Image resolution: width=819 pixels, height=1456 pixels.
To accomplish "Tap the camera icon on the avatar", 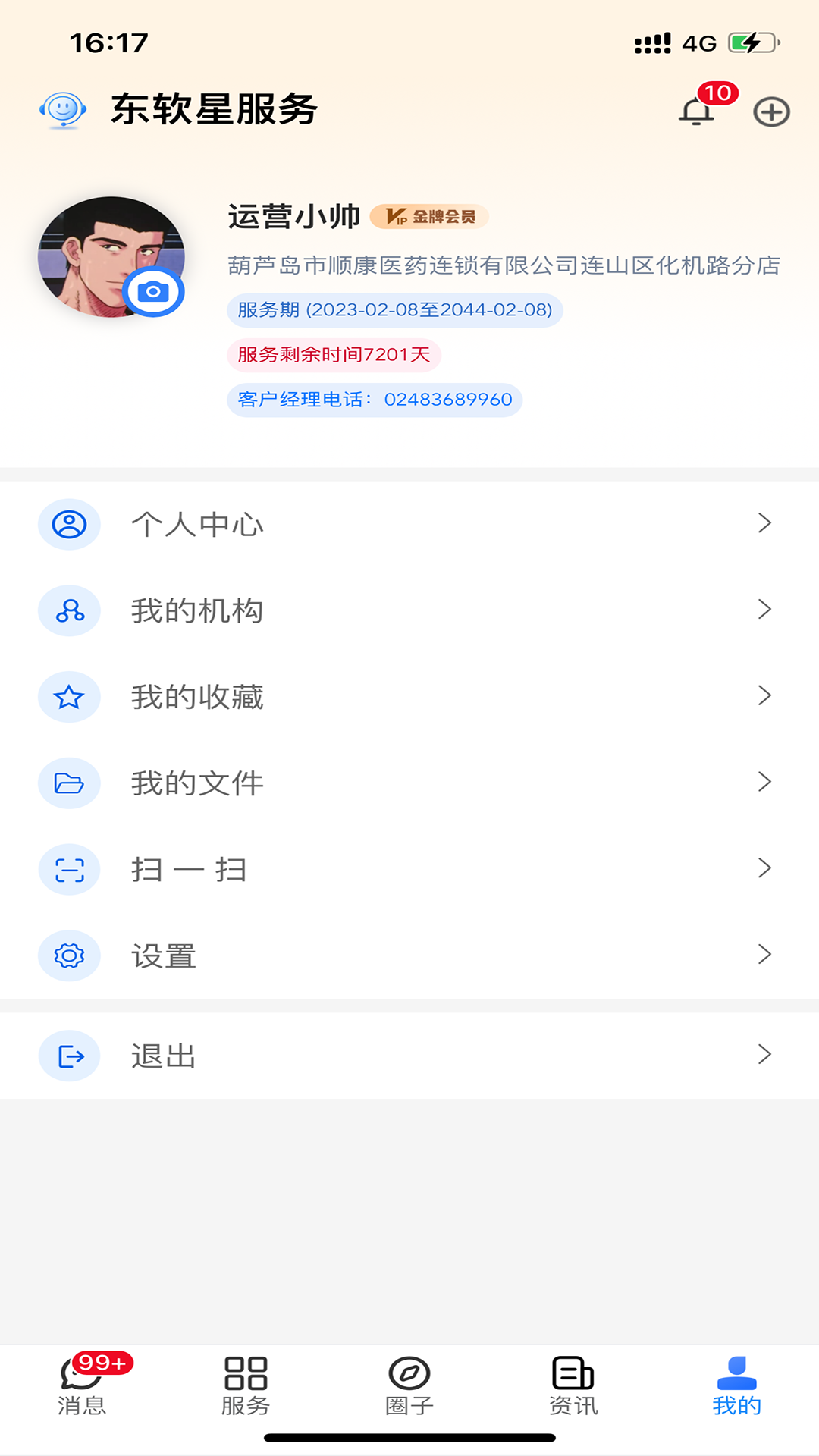I will (152, 290).
